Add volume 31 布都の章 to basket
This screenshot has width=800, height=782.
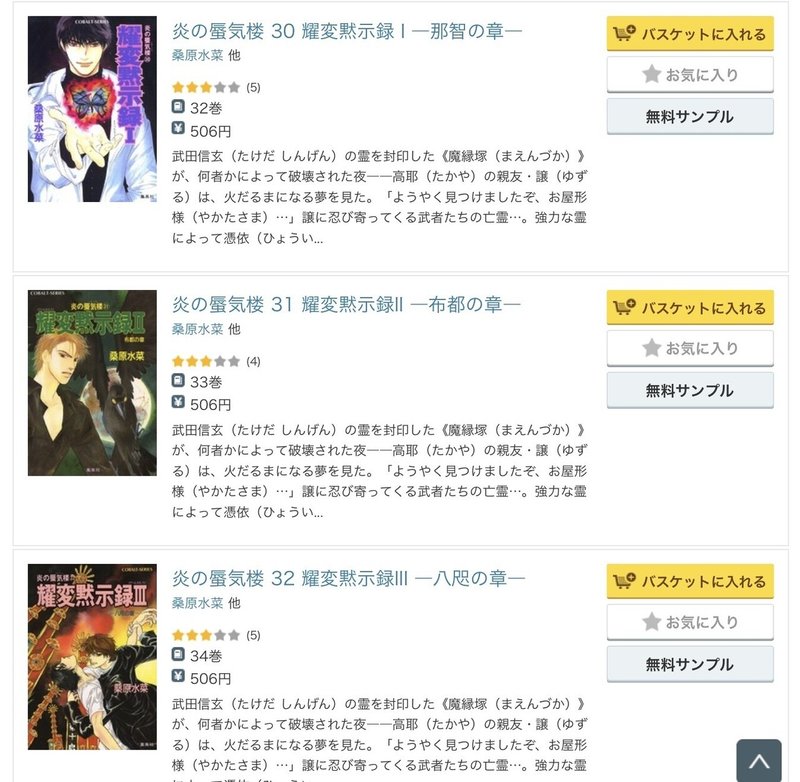tap(690, 307)
